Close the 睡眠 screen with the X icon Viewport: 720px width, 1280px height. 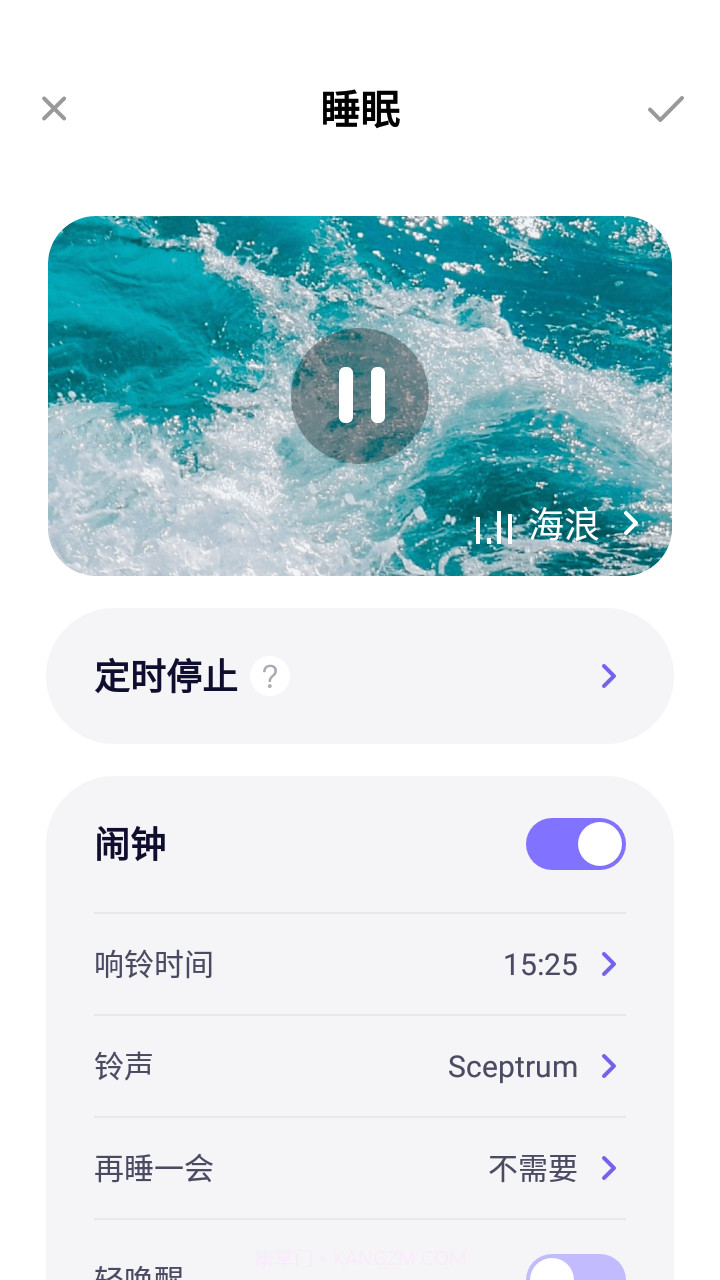(54, 108)
